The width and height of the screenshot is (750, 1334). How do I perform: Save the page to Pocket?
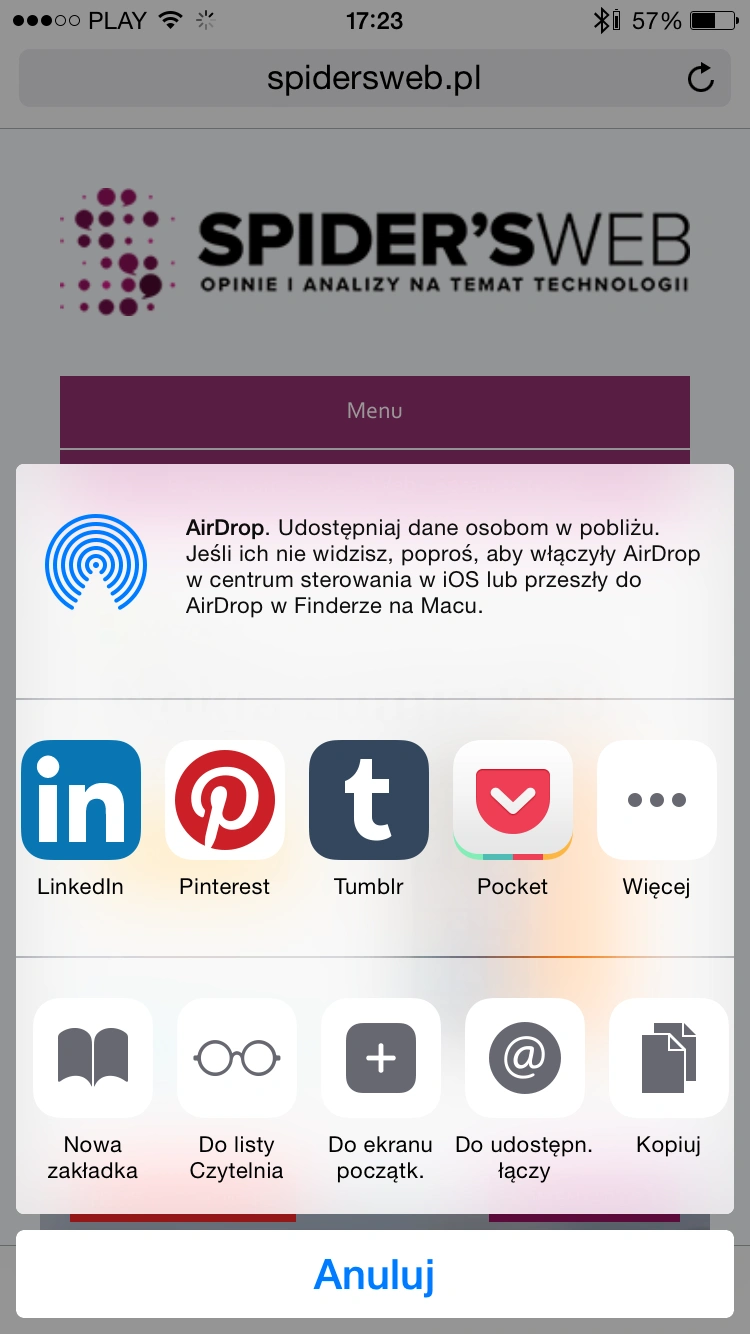click(x=513, y=800)
